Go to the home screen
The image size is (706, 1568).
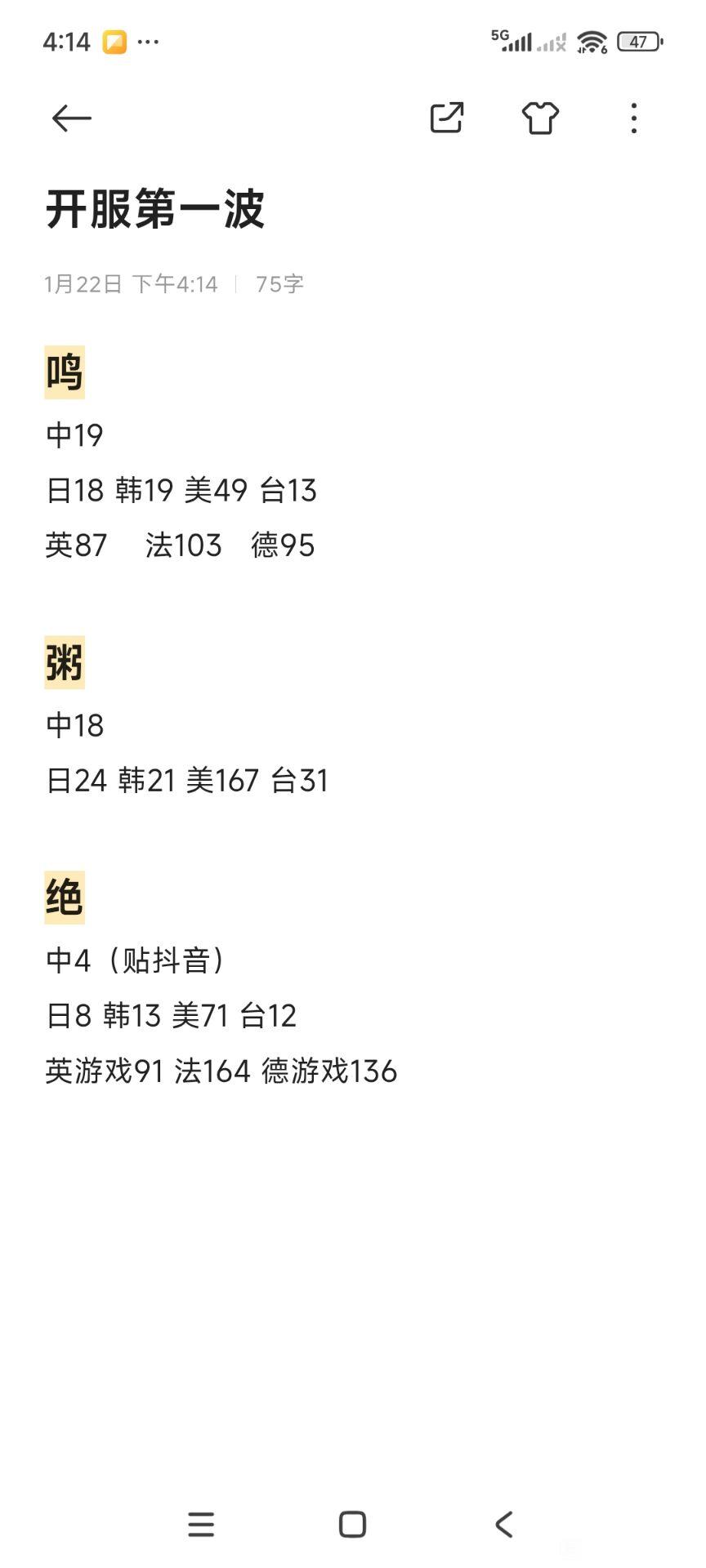[352, 1524]
